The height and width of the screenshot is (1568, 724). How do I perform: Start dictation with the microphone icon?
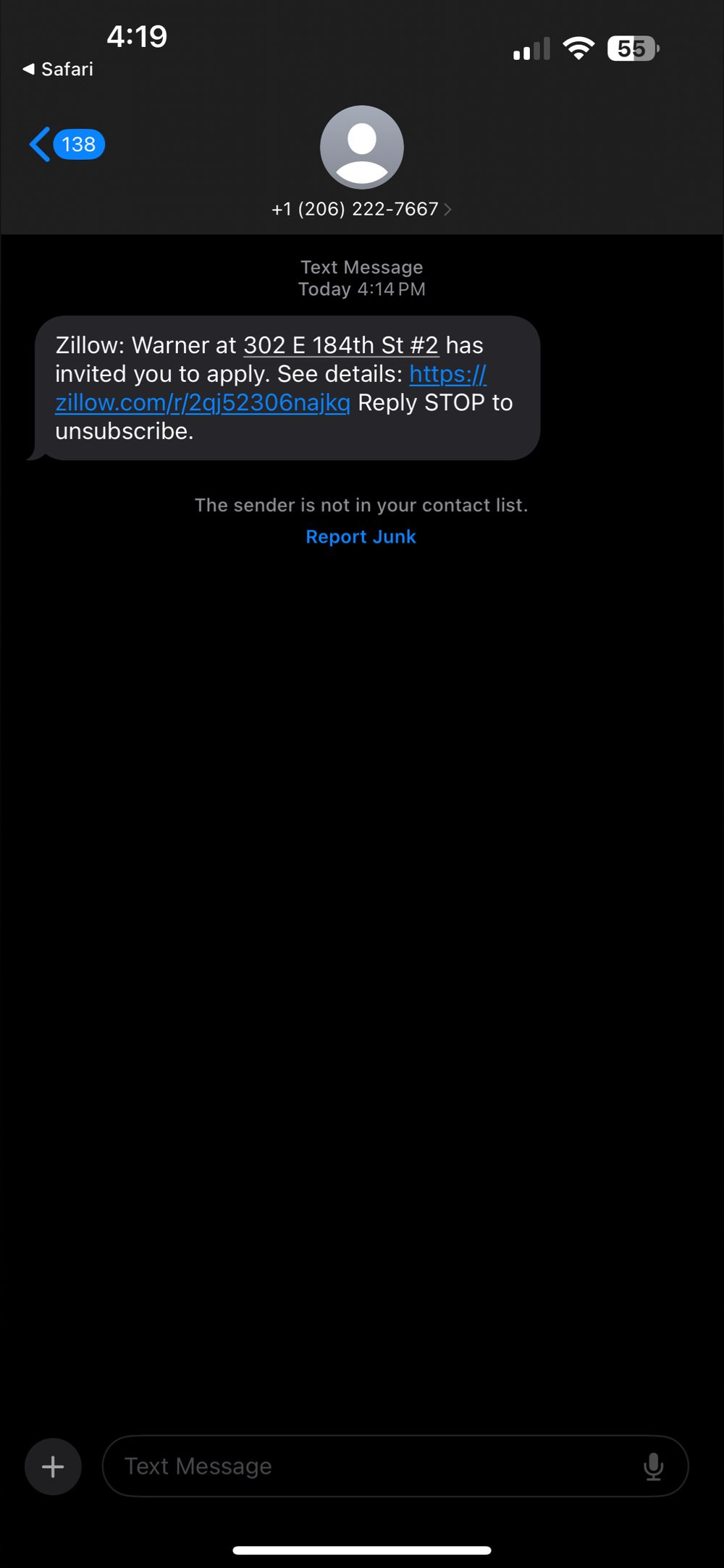click(653, 1467)
